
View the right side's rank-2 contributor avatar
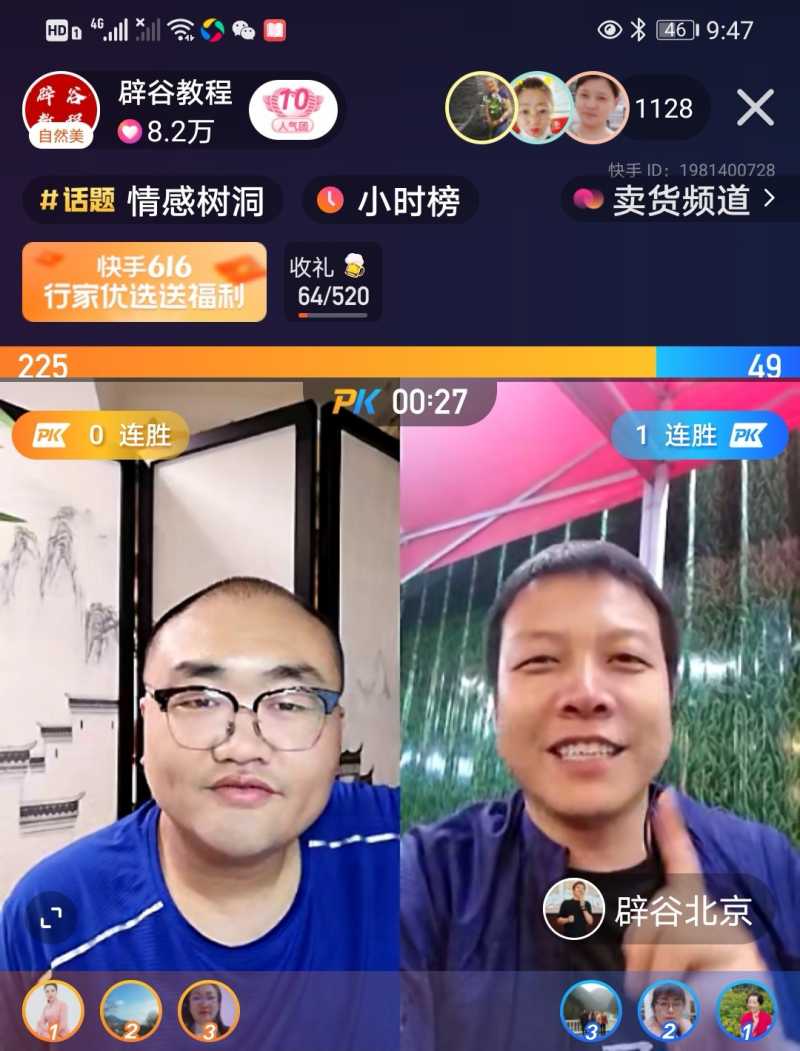tap(668, 1010)
